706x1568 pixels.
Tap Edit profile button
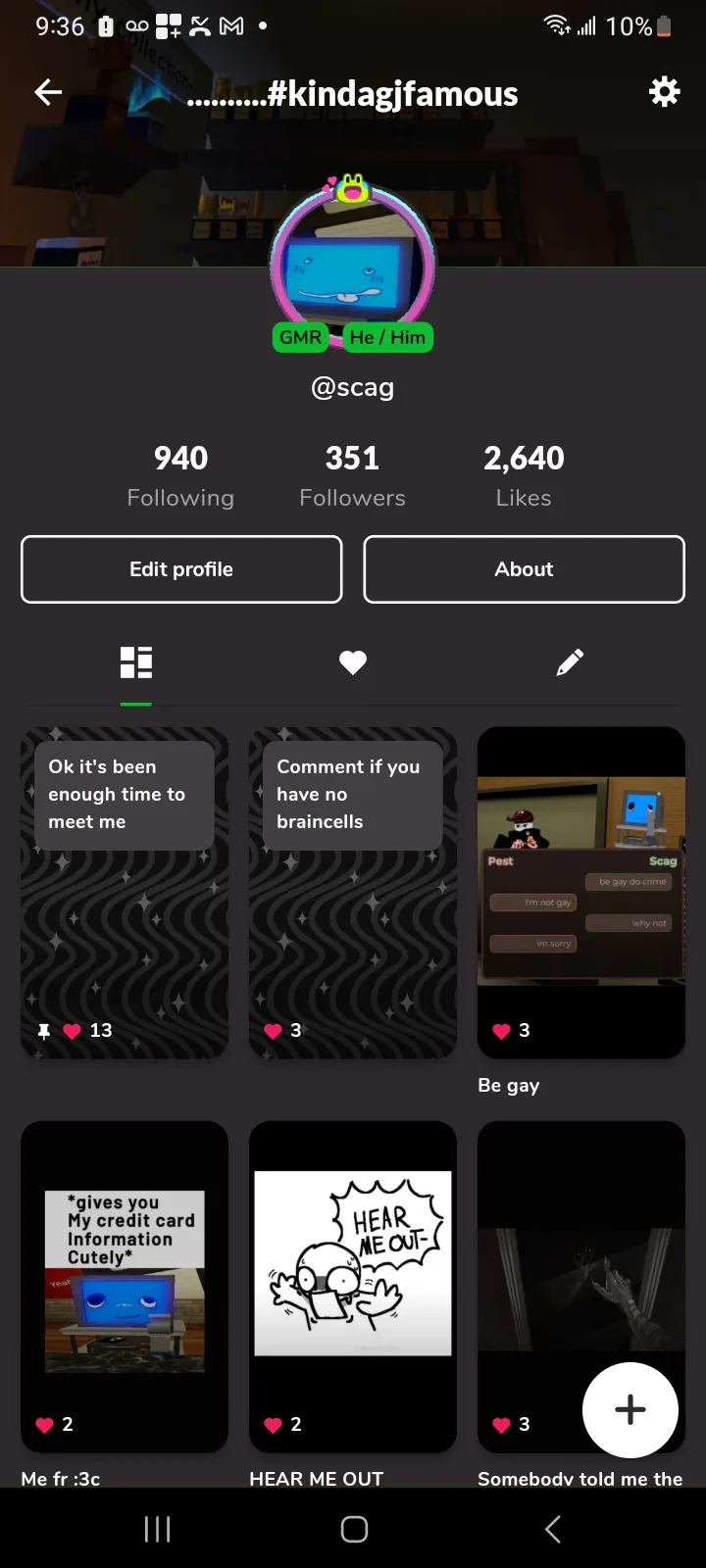(x=181, y=569)
